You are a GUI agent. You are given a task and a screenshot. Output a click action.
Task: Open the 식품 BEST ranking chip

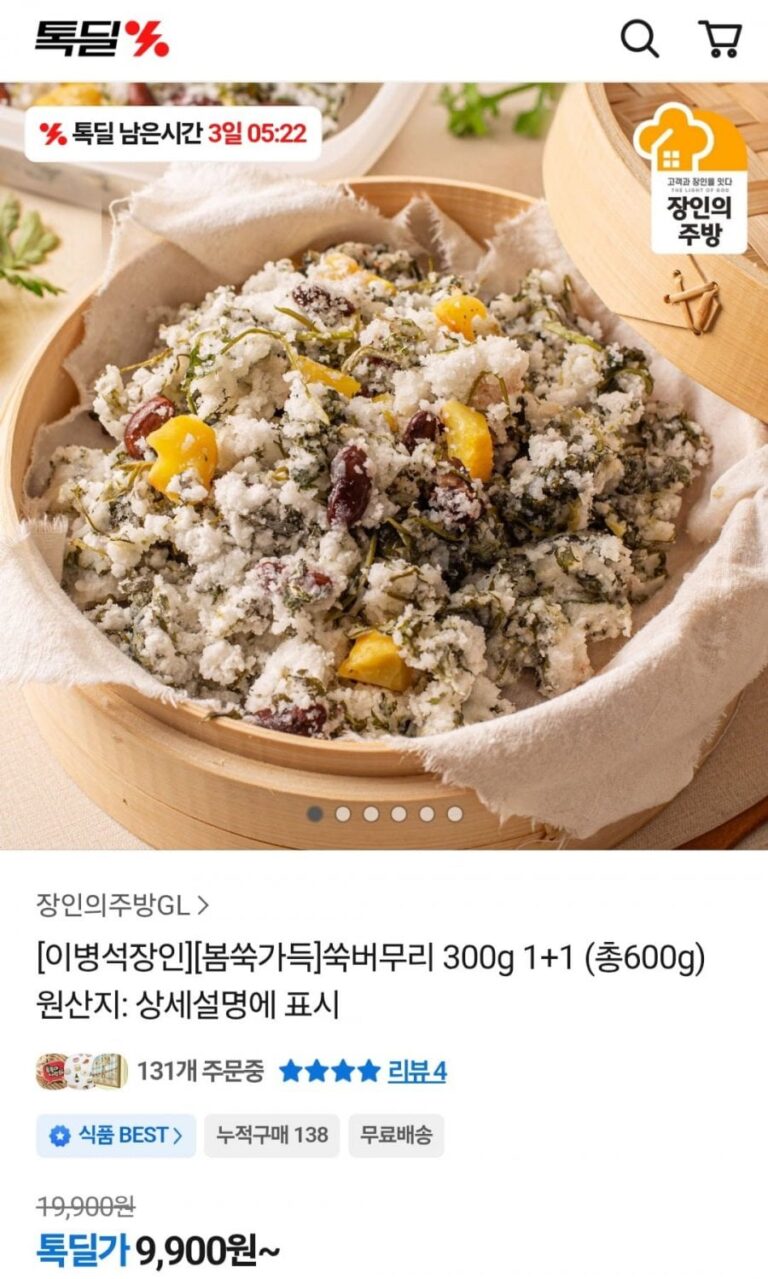click(x=116, y=1135)
